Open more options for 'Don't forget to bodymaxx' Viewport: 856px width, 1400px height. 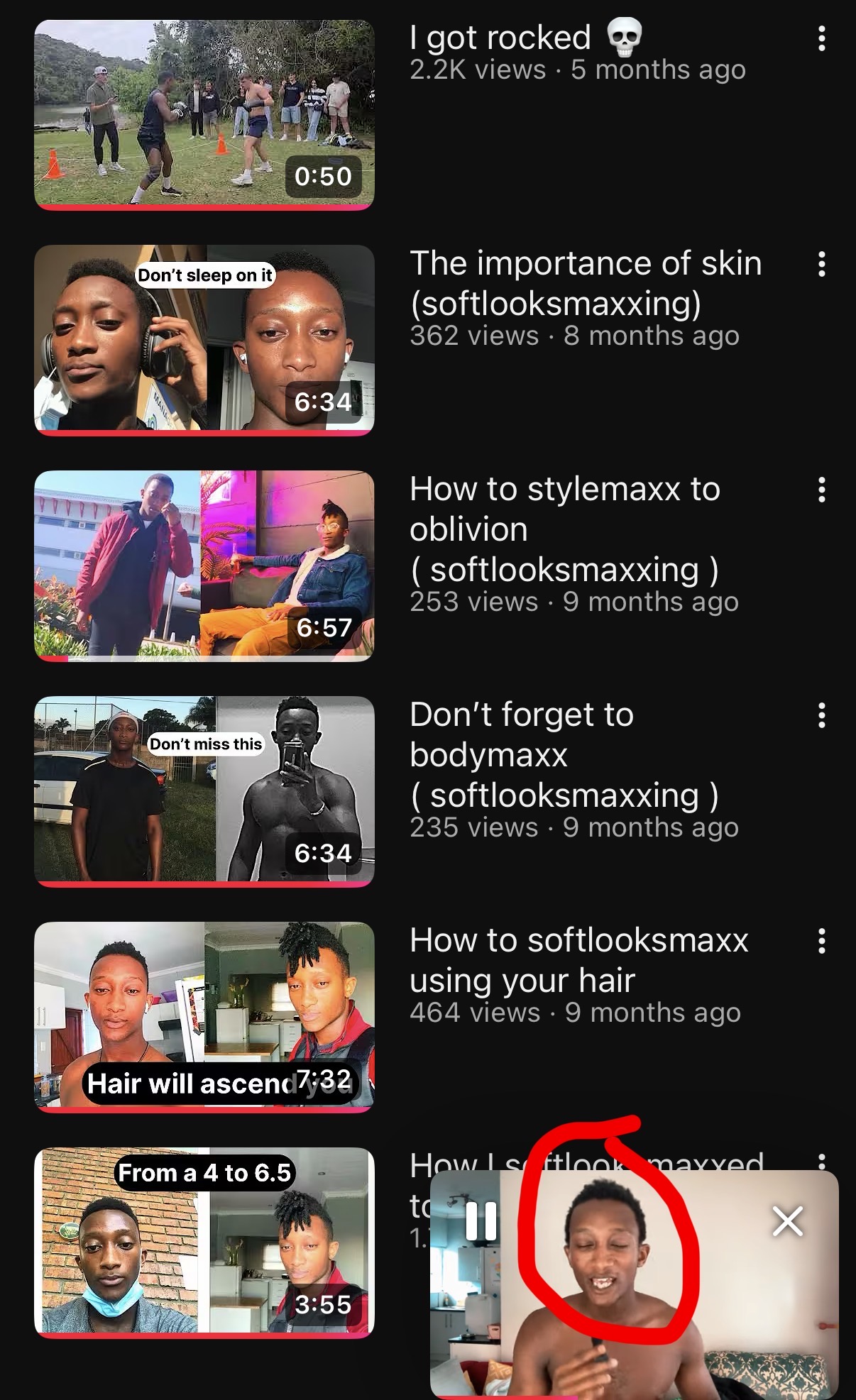coord(821,715)
